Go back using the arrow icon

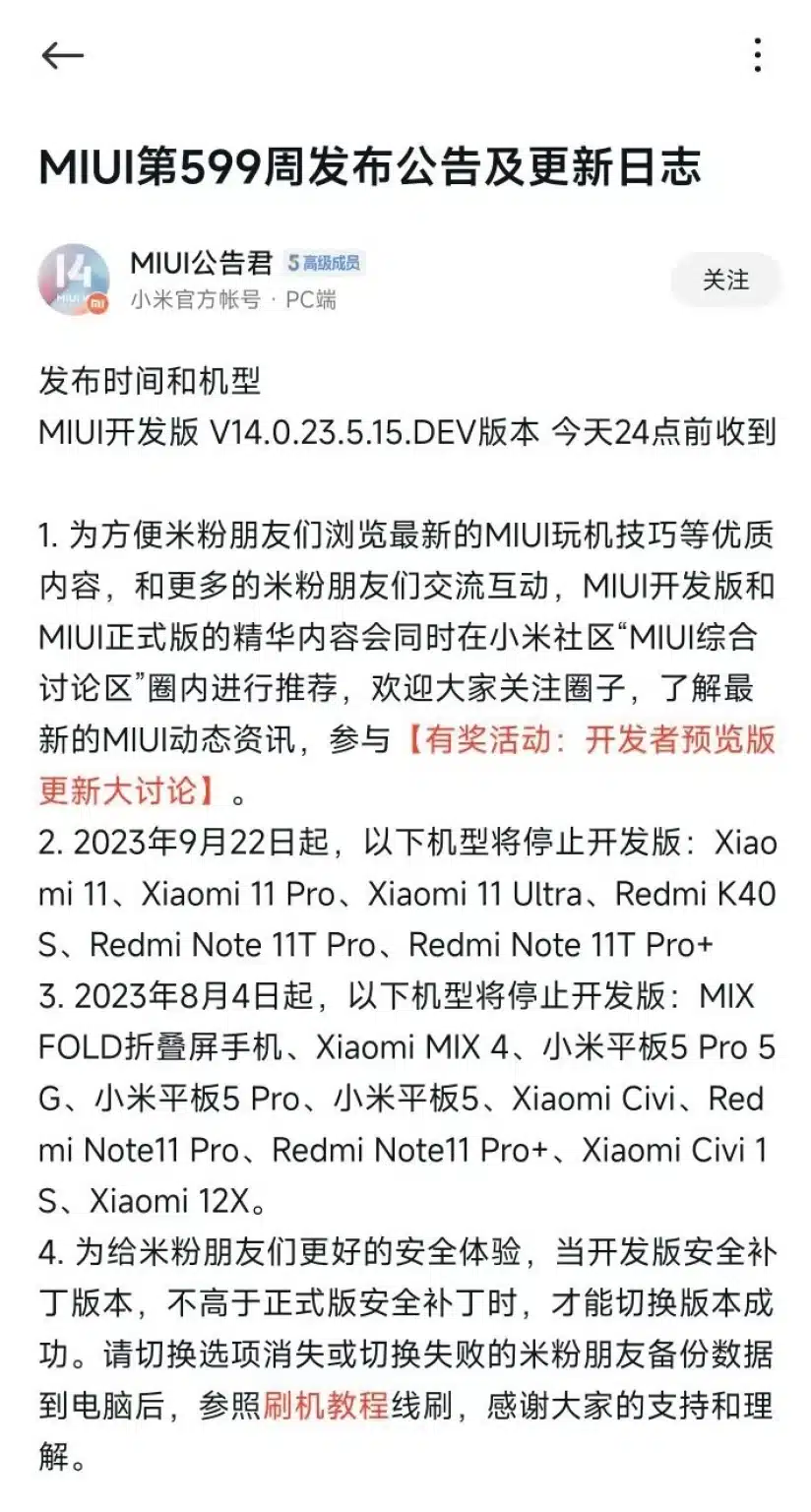(x=62, y=56)
